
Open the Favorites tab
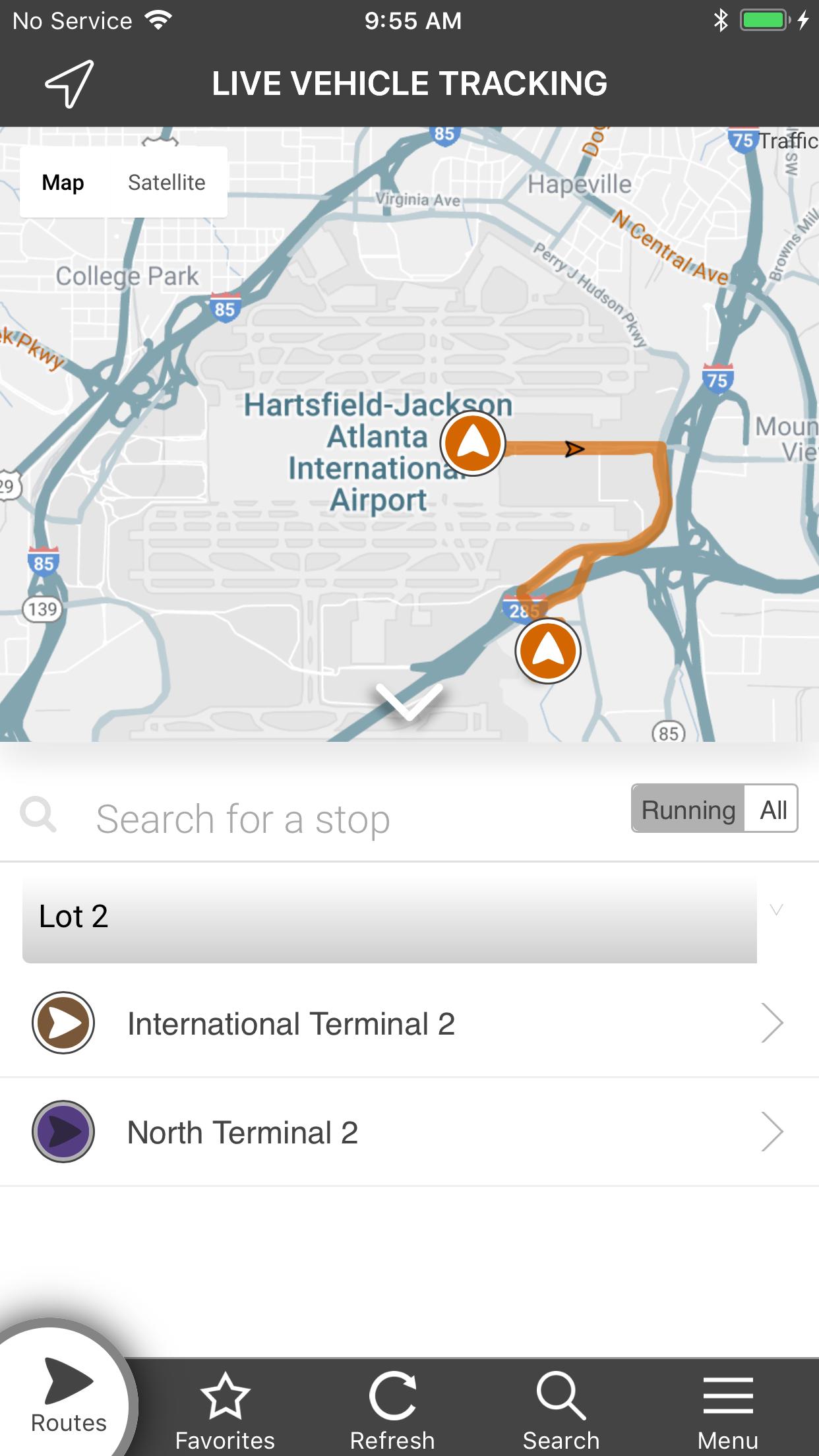[225, 1410]
